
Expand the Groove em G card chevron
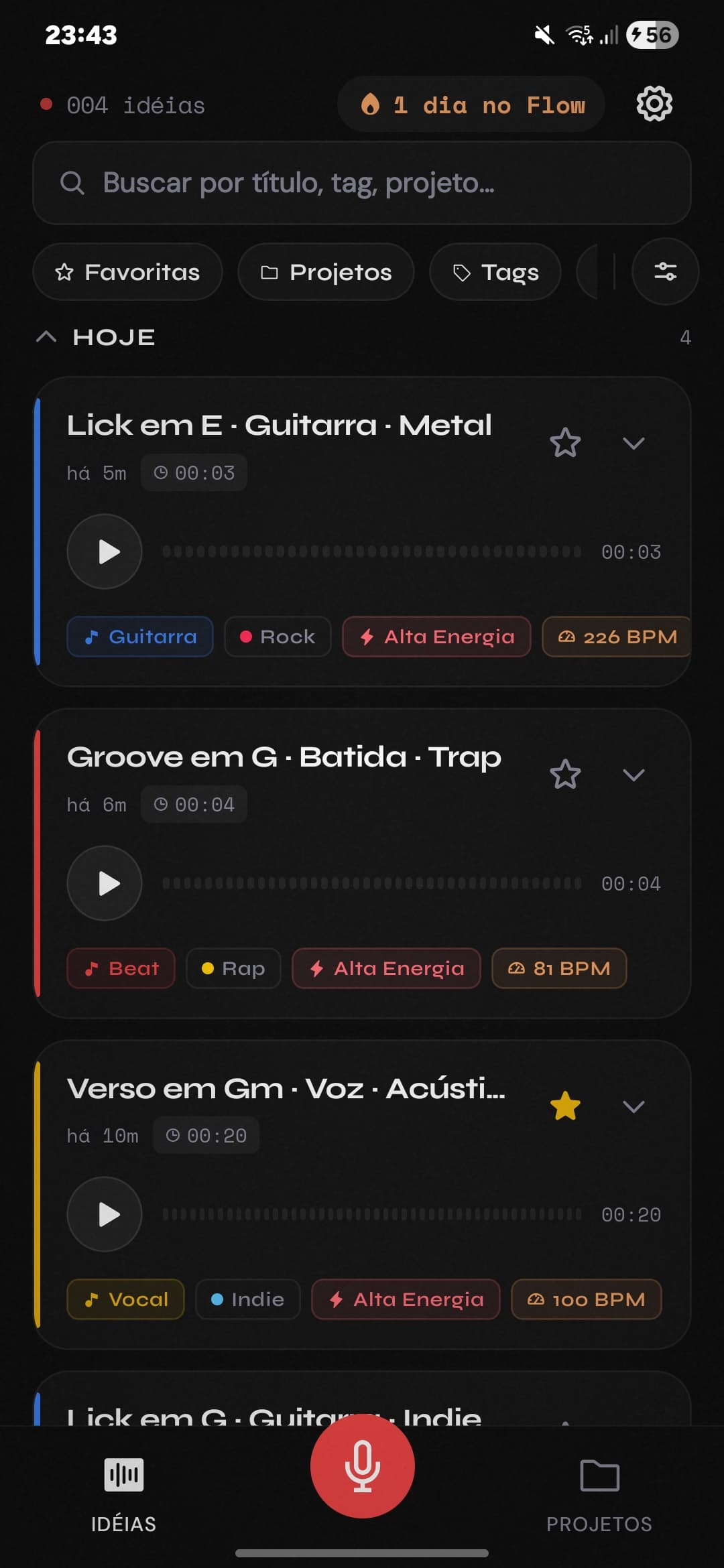click(x=633, y=775)
